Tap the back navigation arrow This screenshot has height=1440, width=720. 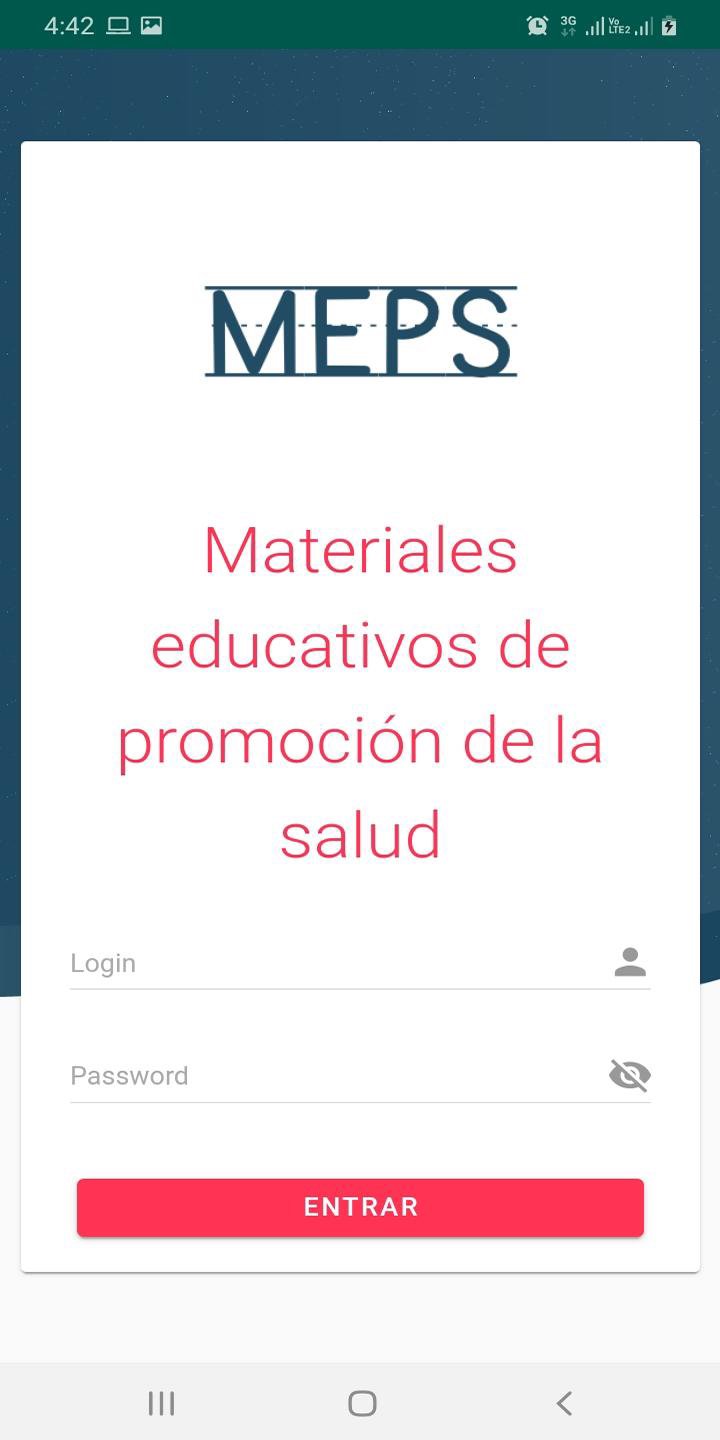pos(564,1402)
